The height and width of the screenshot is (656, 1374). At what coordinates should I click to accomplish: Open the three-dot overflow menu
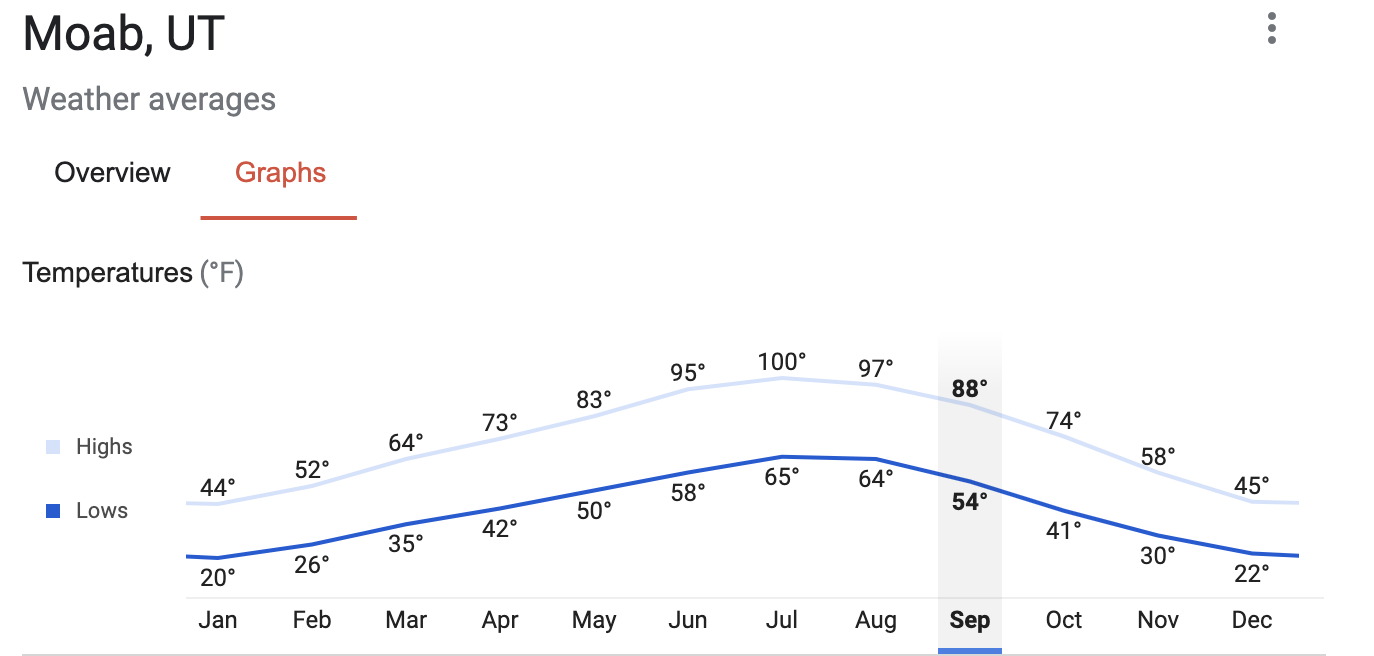(1271, 28)
